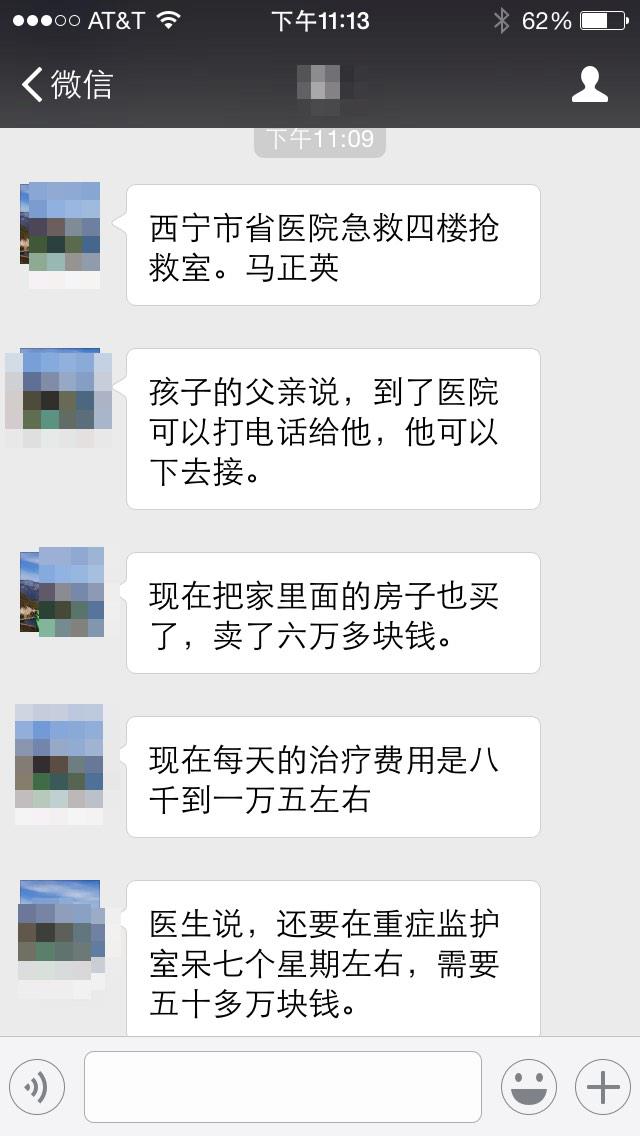This screenshot has height=1136, width=640.
Task: Open the emoji sticker panel
Action: coord(528,1087)
